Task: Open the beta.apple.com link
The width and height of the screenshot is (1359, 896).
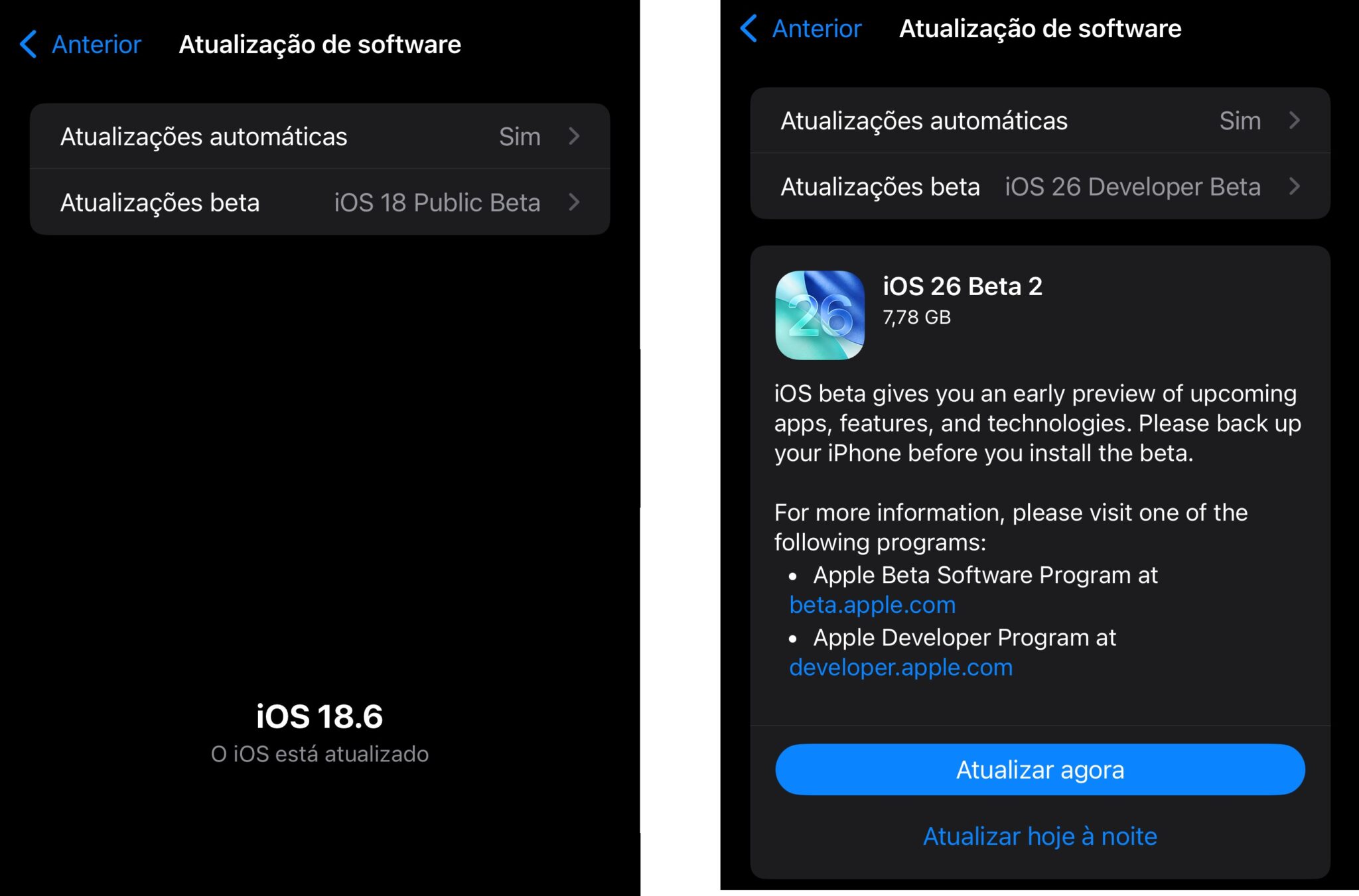Action: coord(872,605)
